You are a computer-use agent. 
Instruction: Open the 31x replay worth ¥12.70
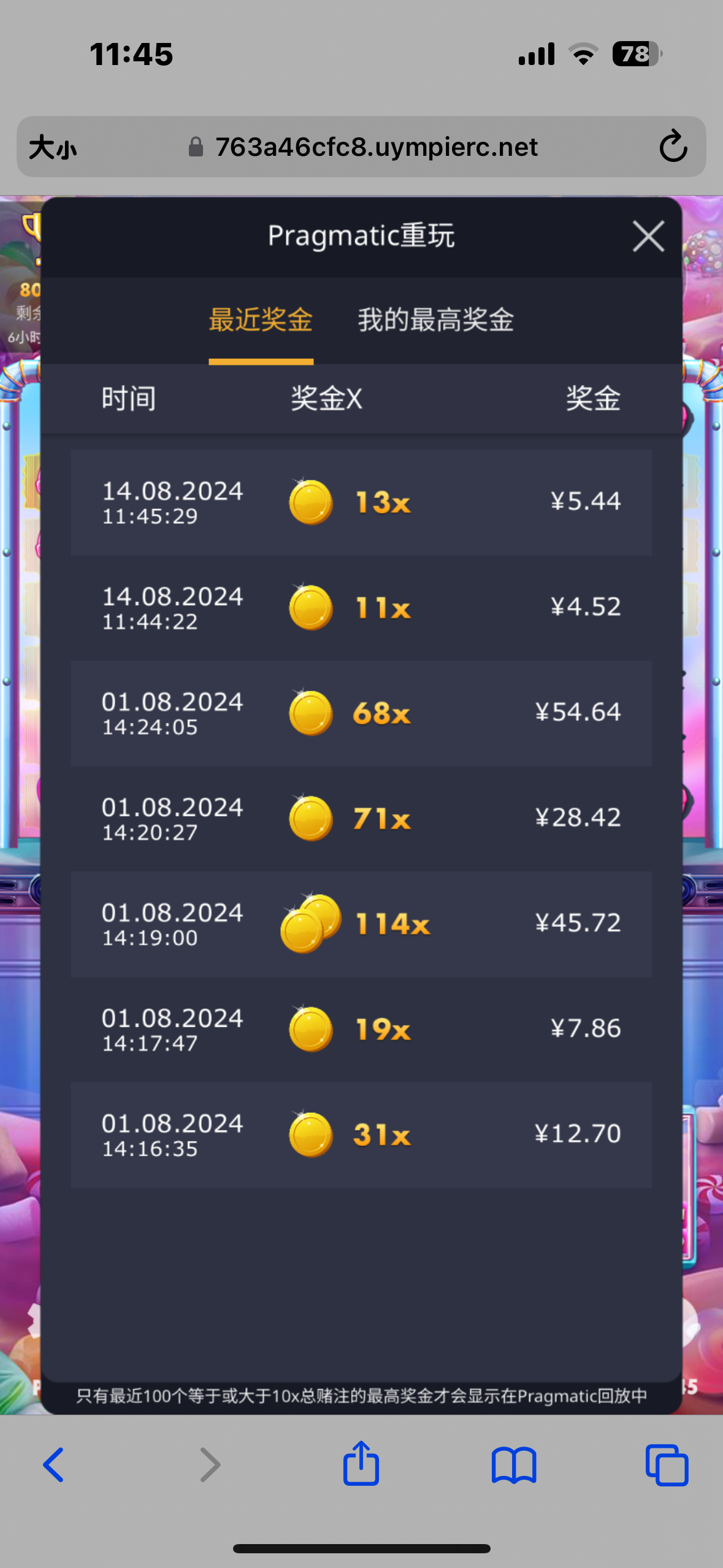[361, 1135]
